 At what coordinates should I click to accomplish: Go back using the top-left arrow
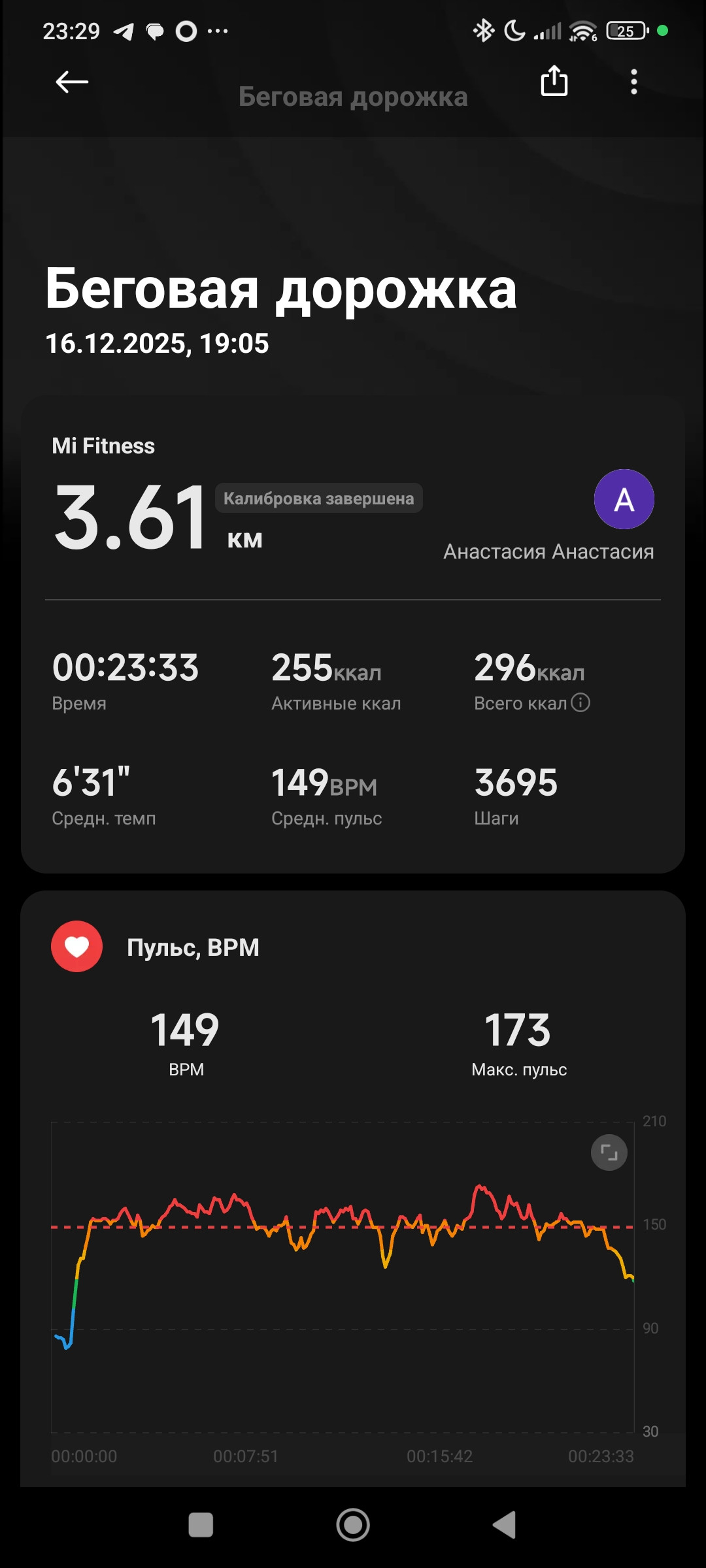pyautogui.click(x=72, y=82)
